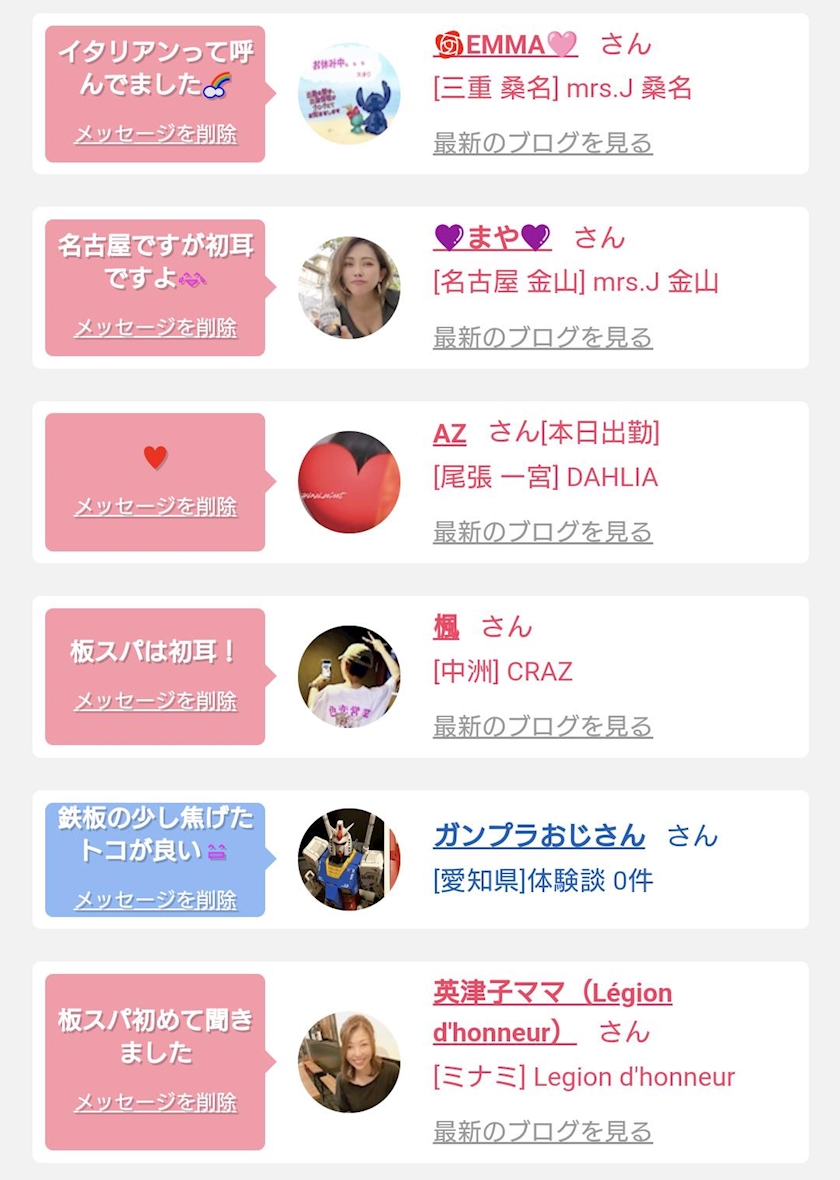Open まや's profile name link
This screenshot has height=1180, width=840.
pos(492,238)
